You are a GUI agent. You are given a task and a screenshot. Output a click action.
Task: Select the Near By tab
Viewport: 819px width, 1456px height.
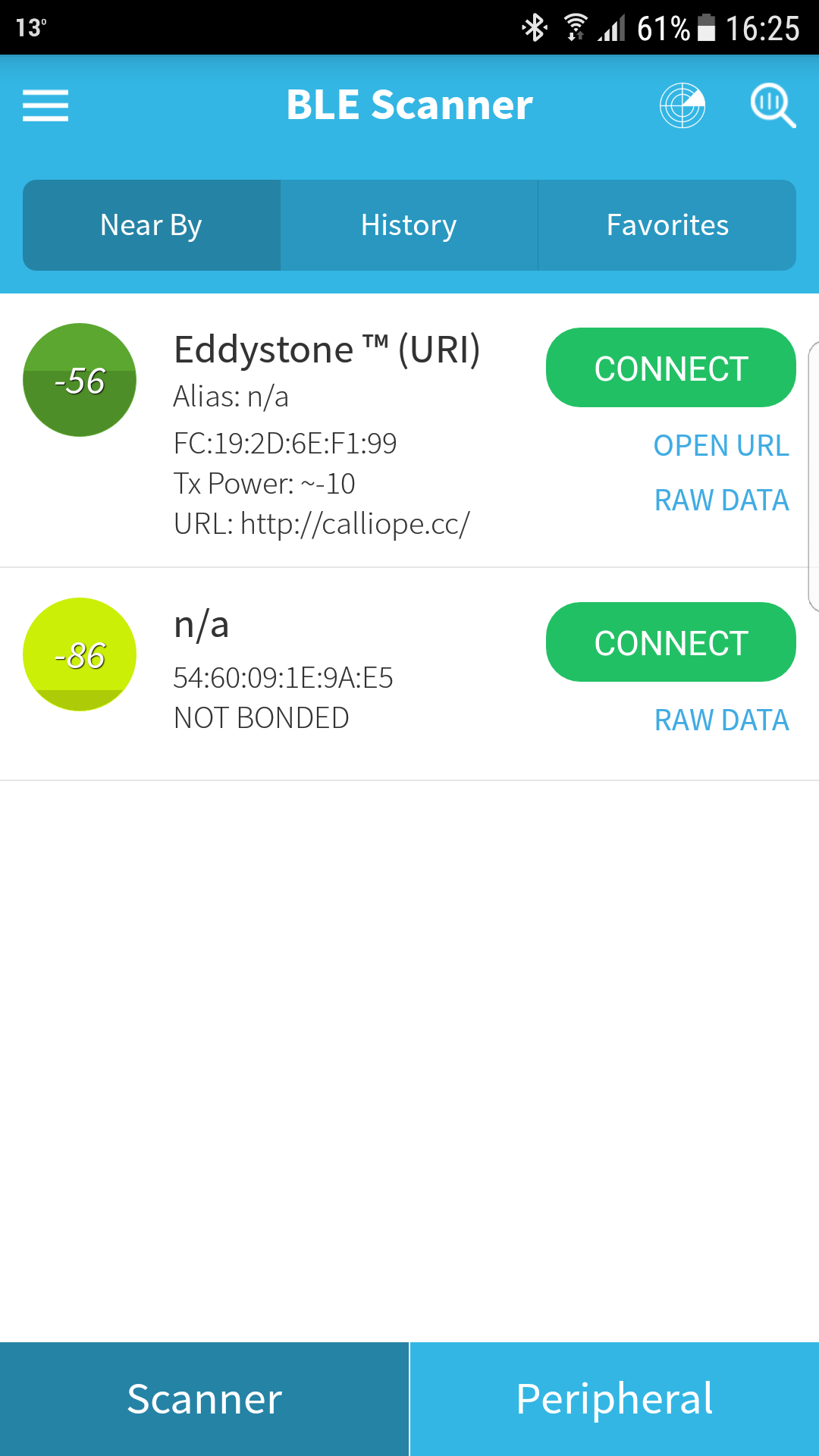pyautogui.click(x=151, y=224)
